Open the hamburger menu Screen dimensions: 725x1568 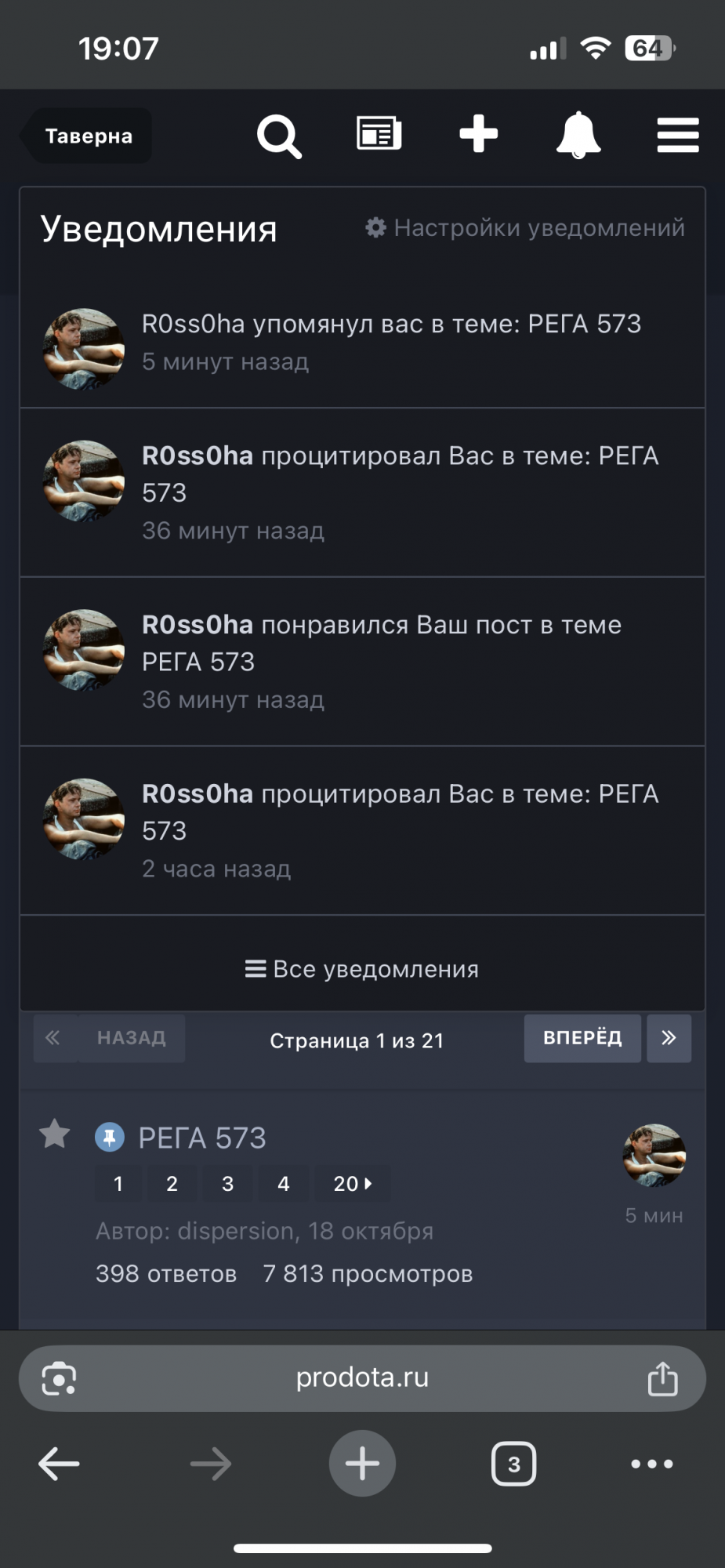[678, 135]
